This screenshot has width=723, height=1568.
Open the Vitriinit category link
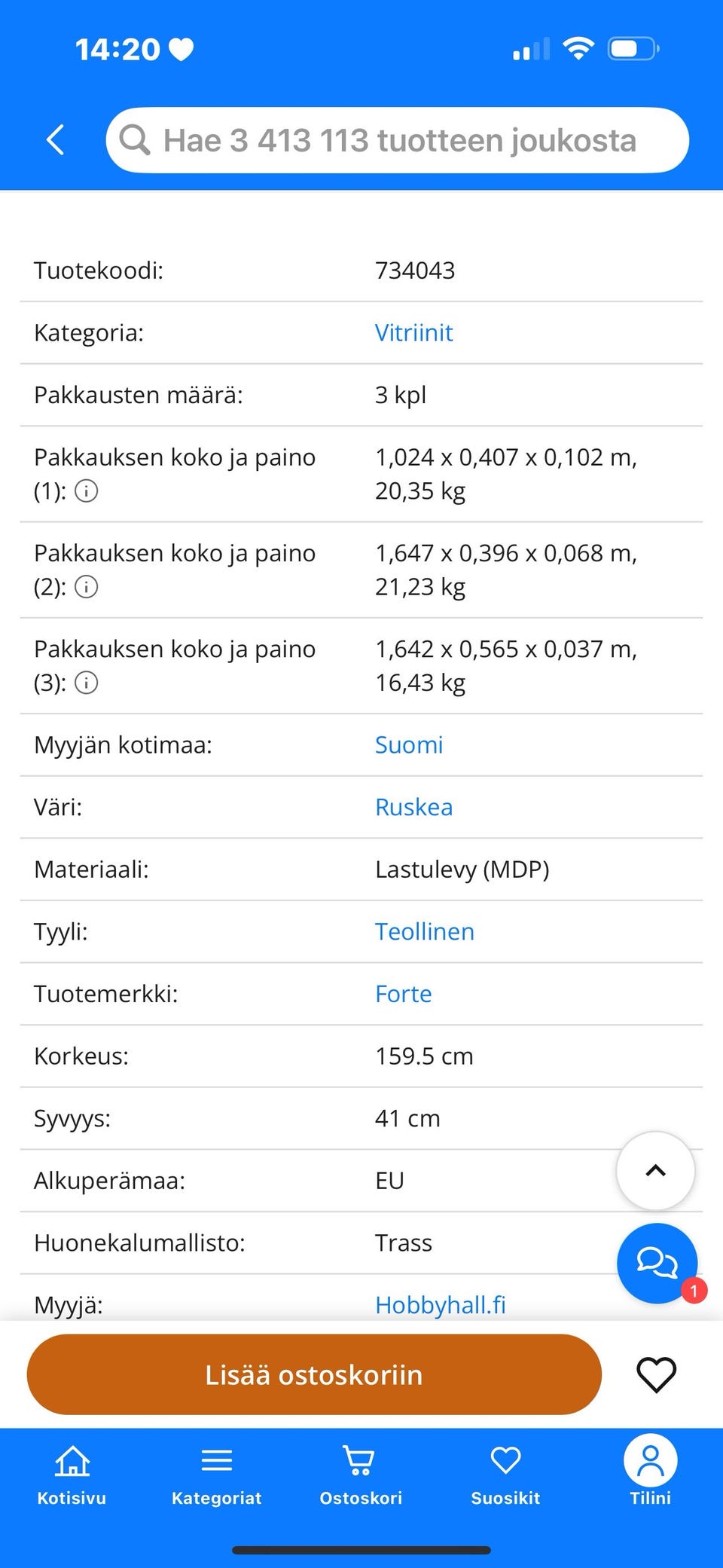[x=413, y=332]
